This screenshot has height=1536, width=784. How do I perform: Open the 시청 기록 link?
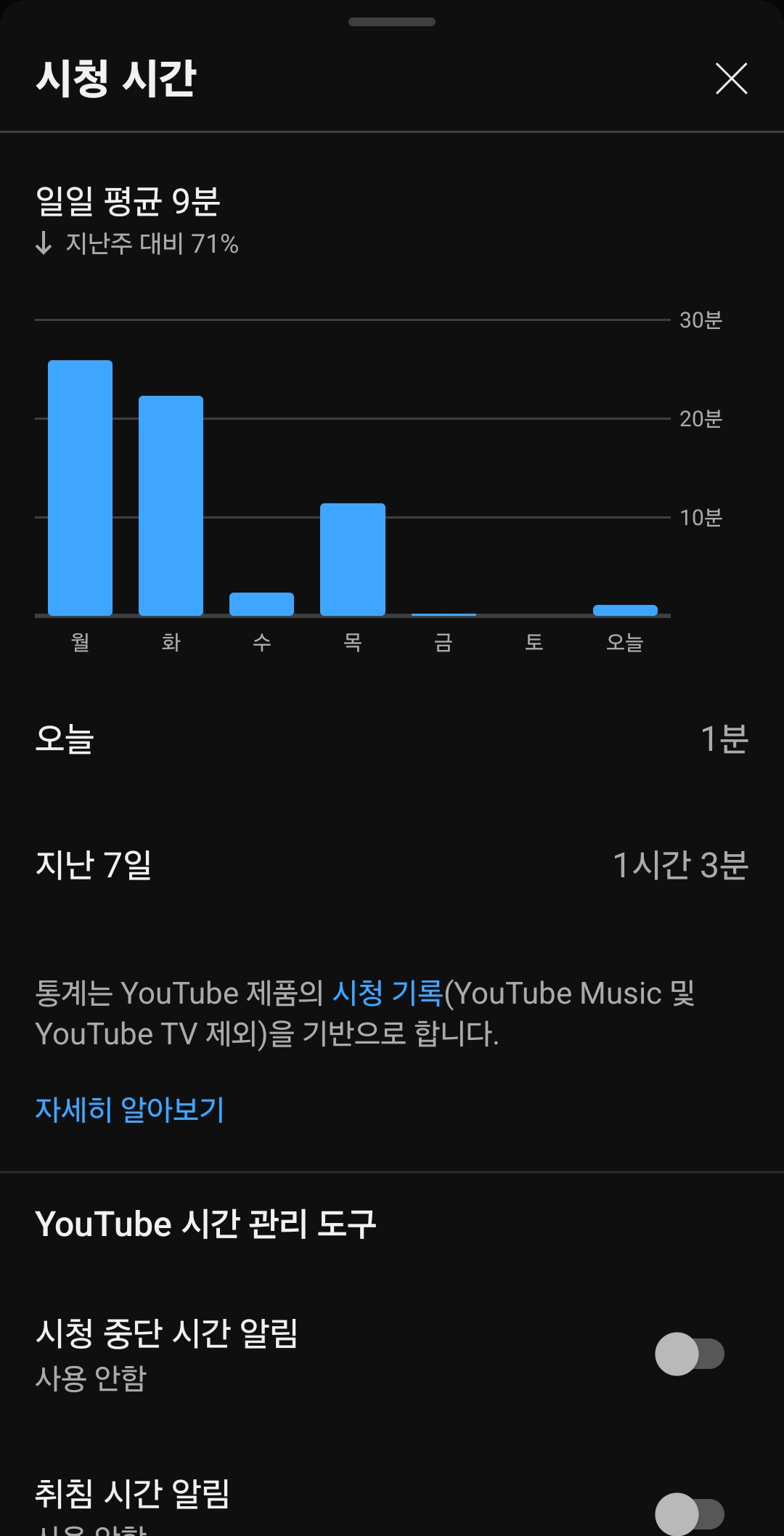click(x=388, y=993)
